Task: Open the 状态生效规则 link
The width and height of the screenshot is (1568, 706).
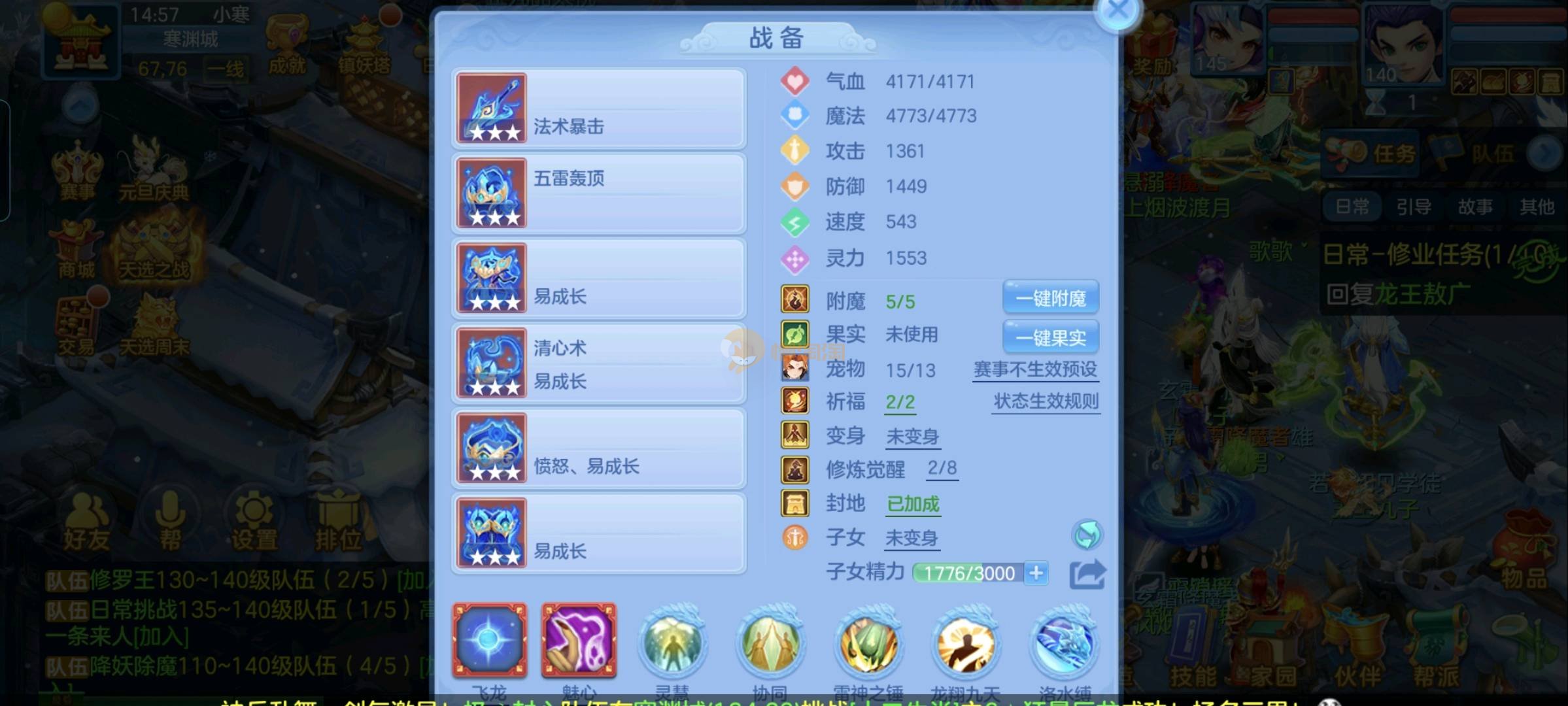Action: [x=1046, y=401]
